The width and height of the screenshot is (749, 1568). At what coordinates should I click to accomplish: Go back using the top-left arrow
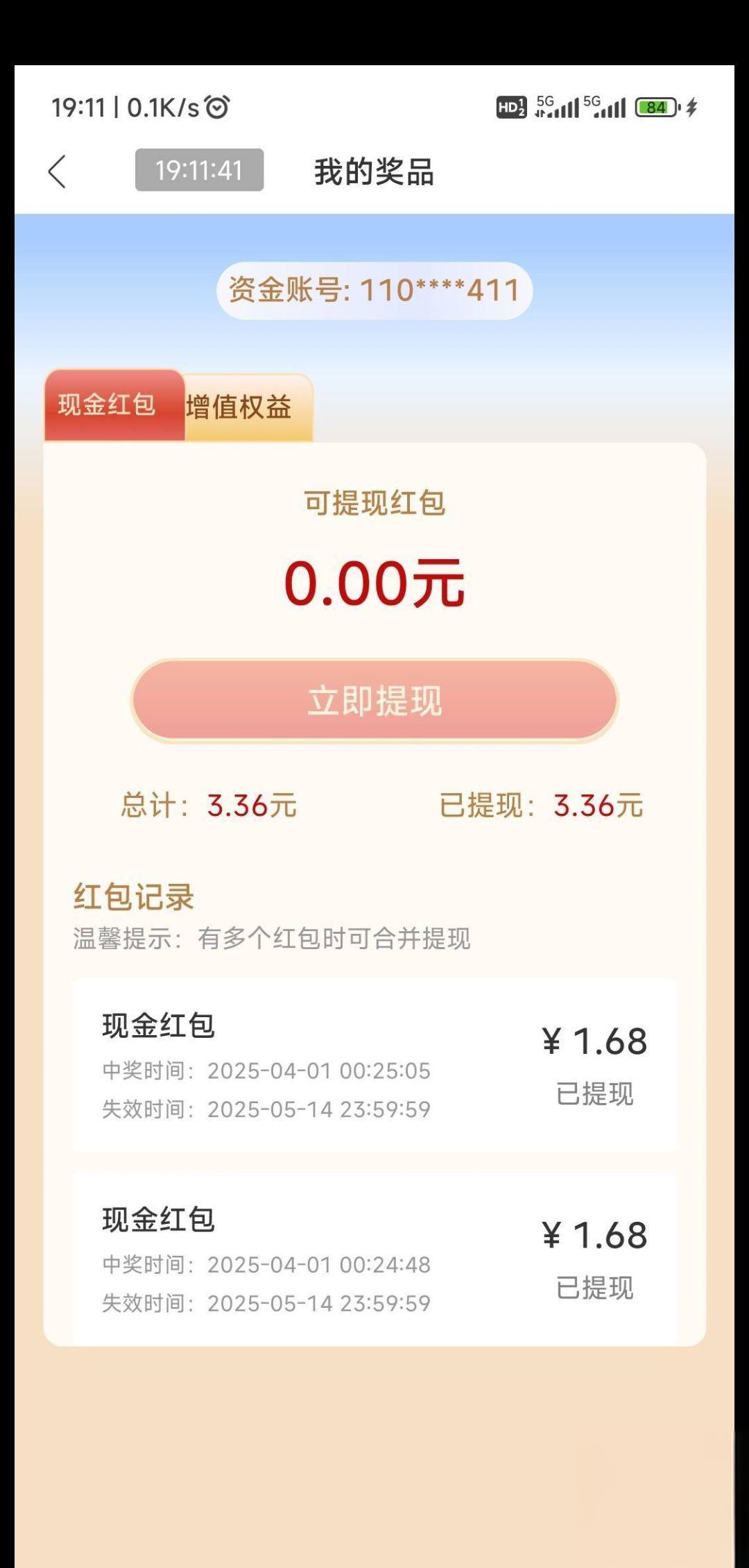(58, 171)
